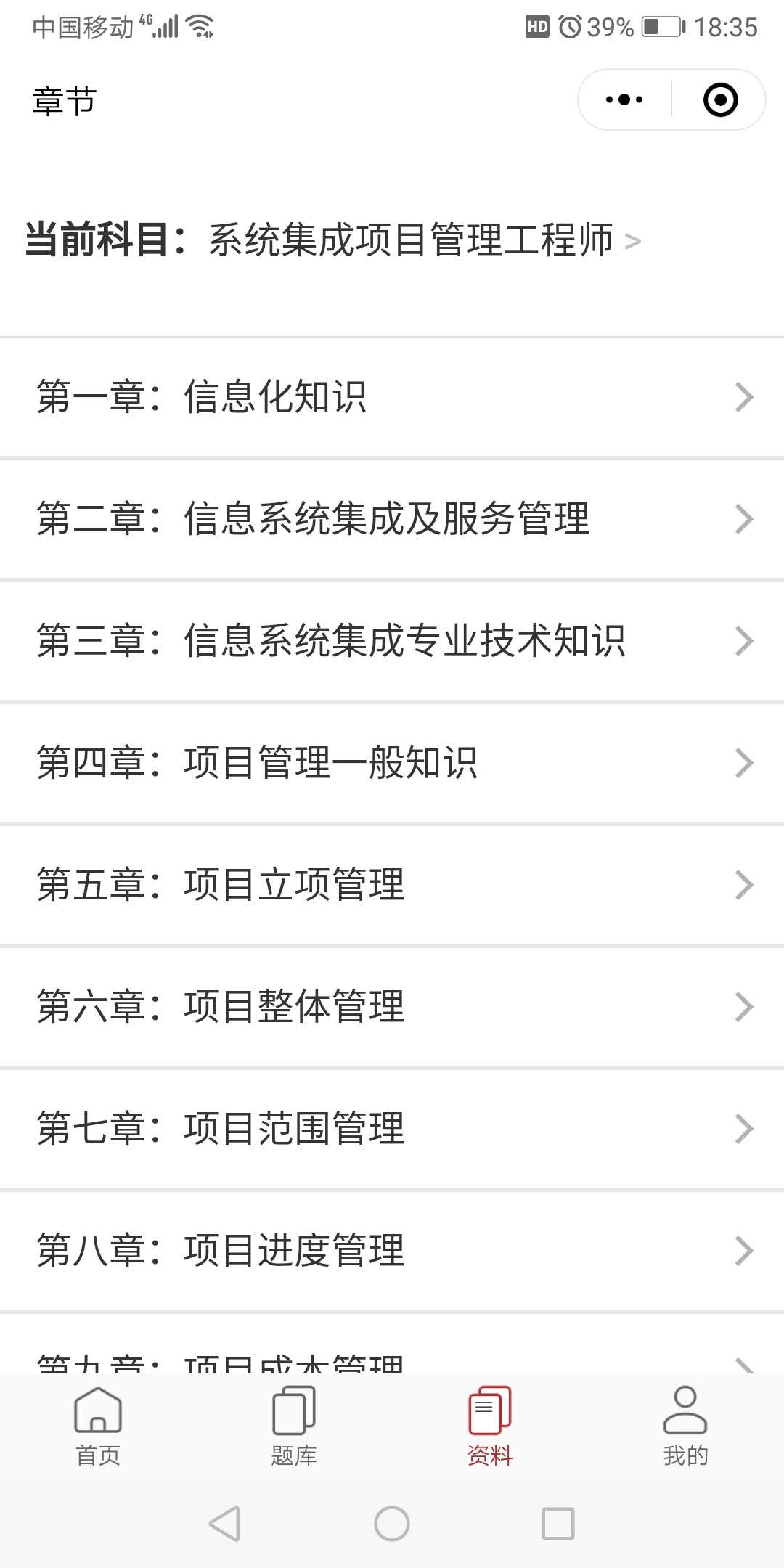Screen dimensions: 784x1568
Task: Open 第二章：信息系统集成及服务管理
Action: pyautogui.click(x=392, y=520)
